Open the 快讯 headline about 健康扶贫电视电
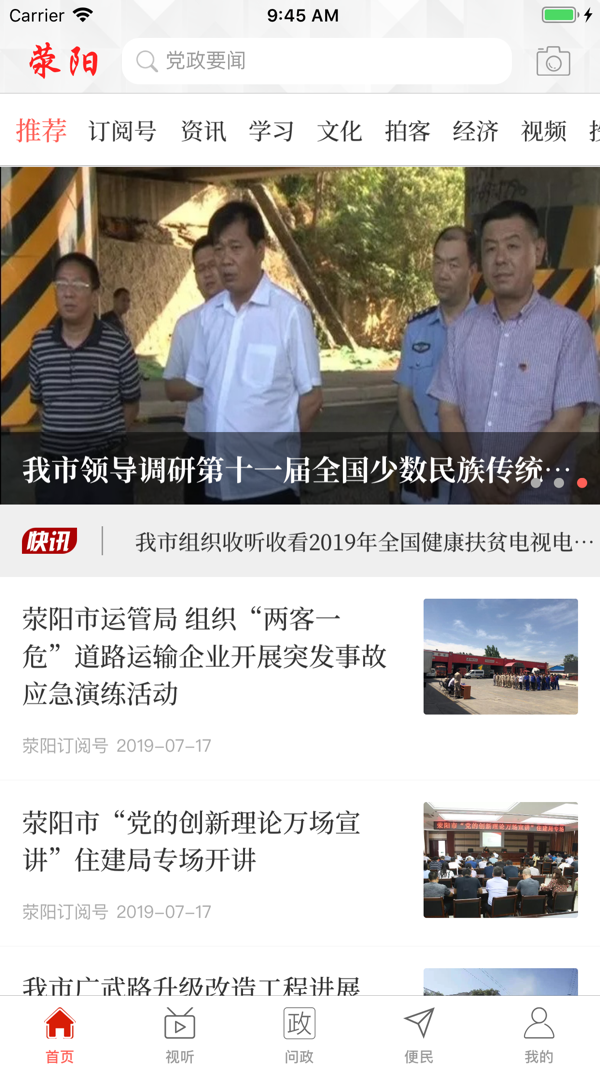Screen dimensions: 600x1067 pyautogui.click(x=364, y=542)
